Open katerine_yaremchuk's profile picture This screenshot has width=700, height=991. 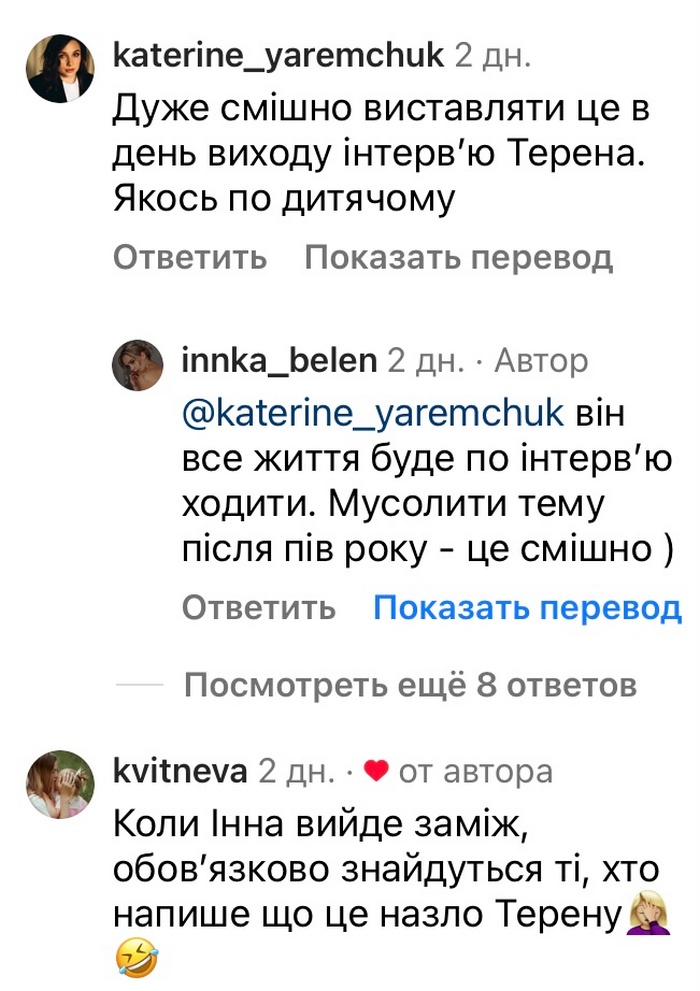click(60, 69)
